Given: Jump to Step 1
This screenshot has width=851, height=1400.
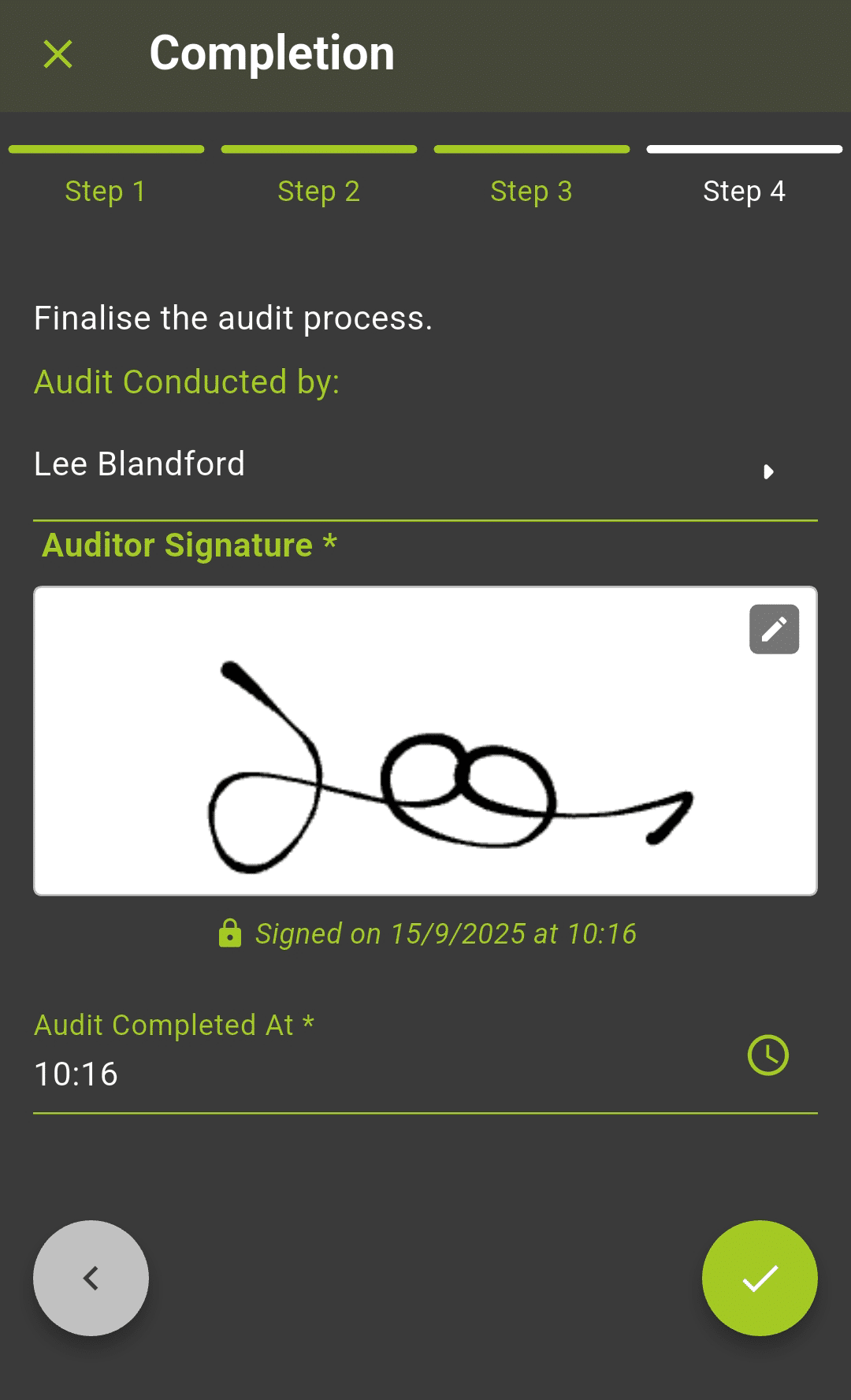Looking at the screenshot, I should click(x=106, y=191).
